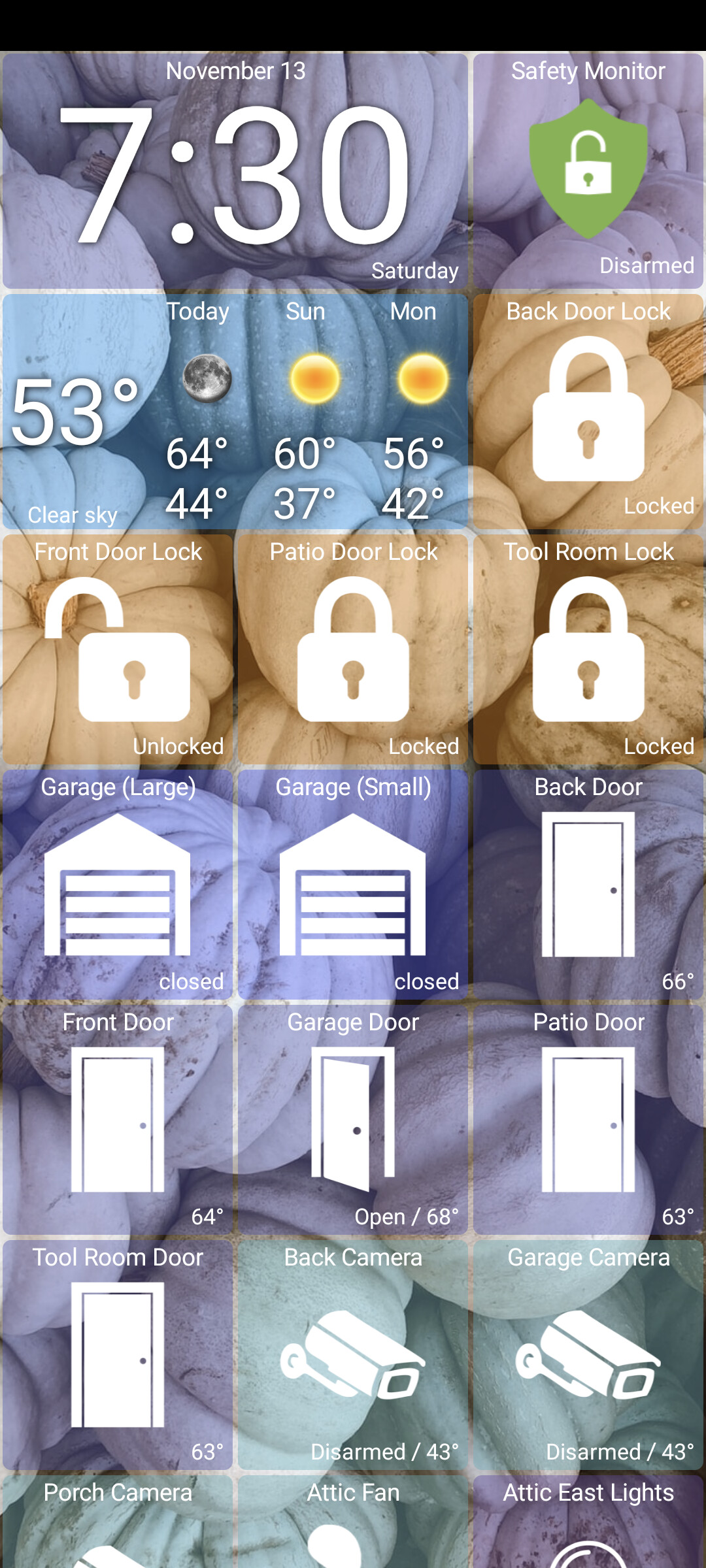Open the Garage Door sensor tile
Viewport: 706px width, 1568px height.
[x=353, y=1120]
